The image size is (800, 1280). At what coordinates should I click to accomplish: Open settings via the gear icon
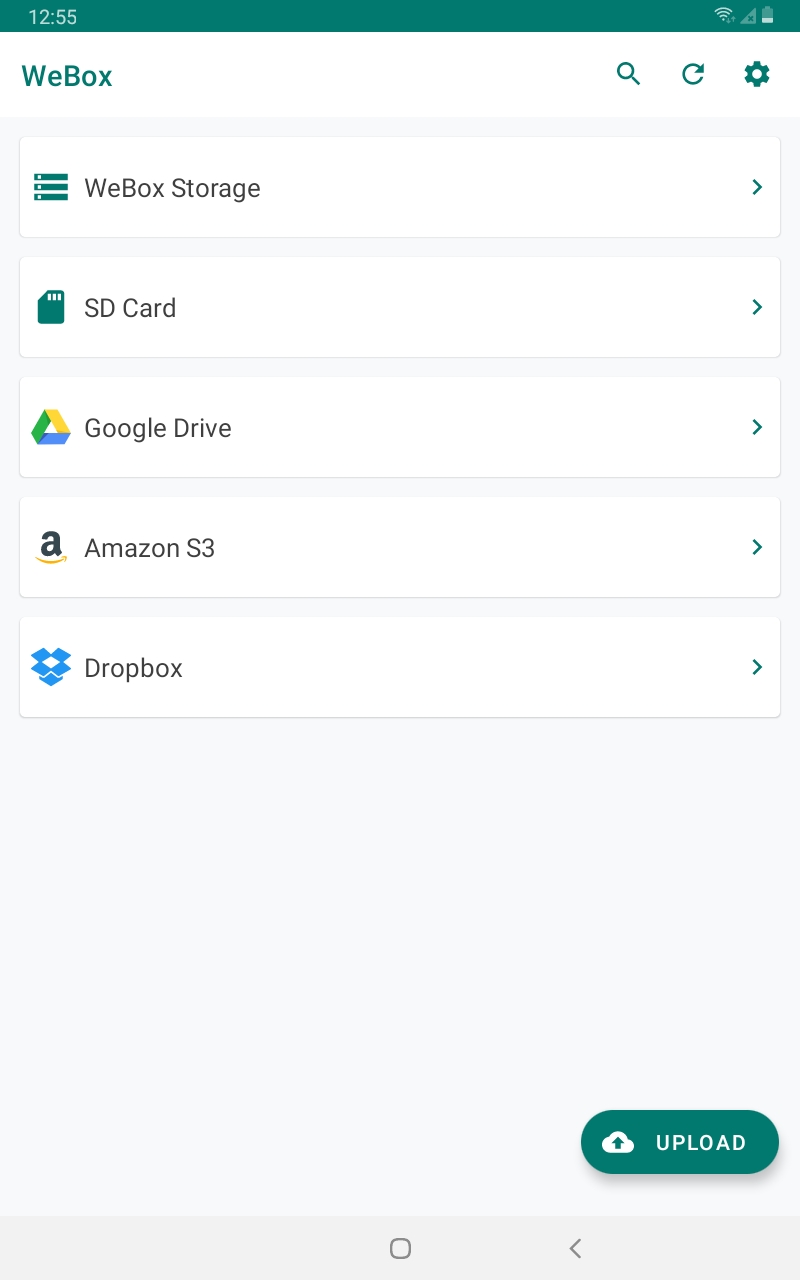pos(757,74)
